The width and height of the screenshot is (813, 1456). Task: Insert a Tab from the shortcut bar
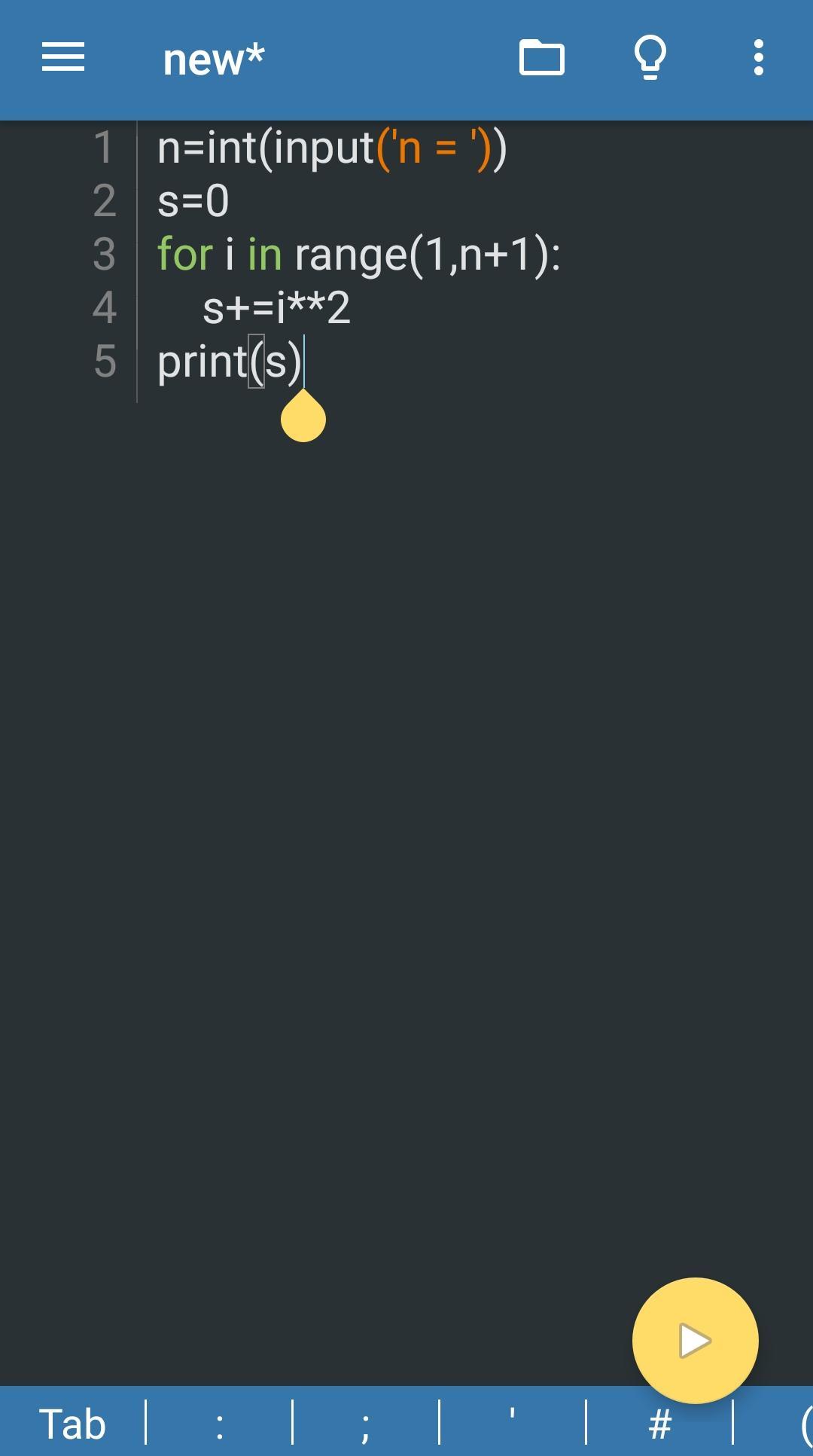pyautogui.click(x=72, y=1424)
